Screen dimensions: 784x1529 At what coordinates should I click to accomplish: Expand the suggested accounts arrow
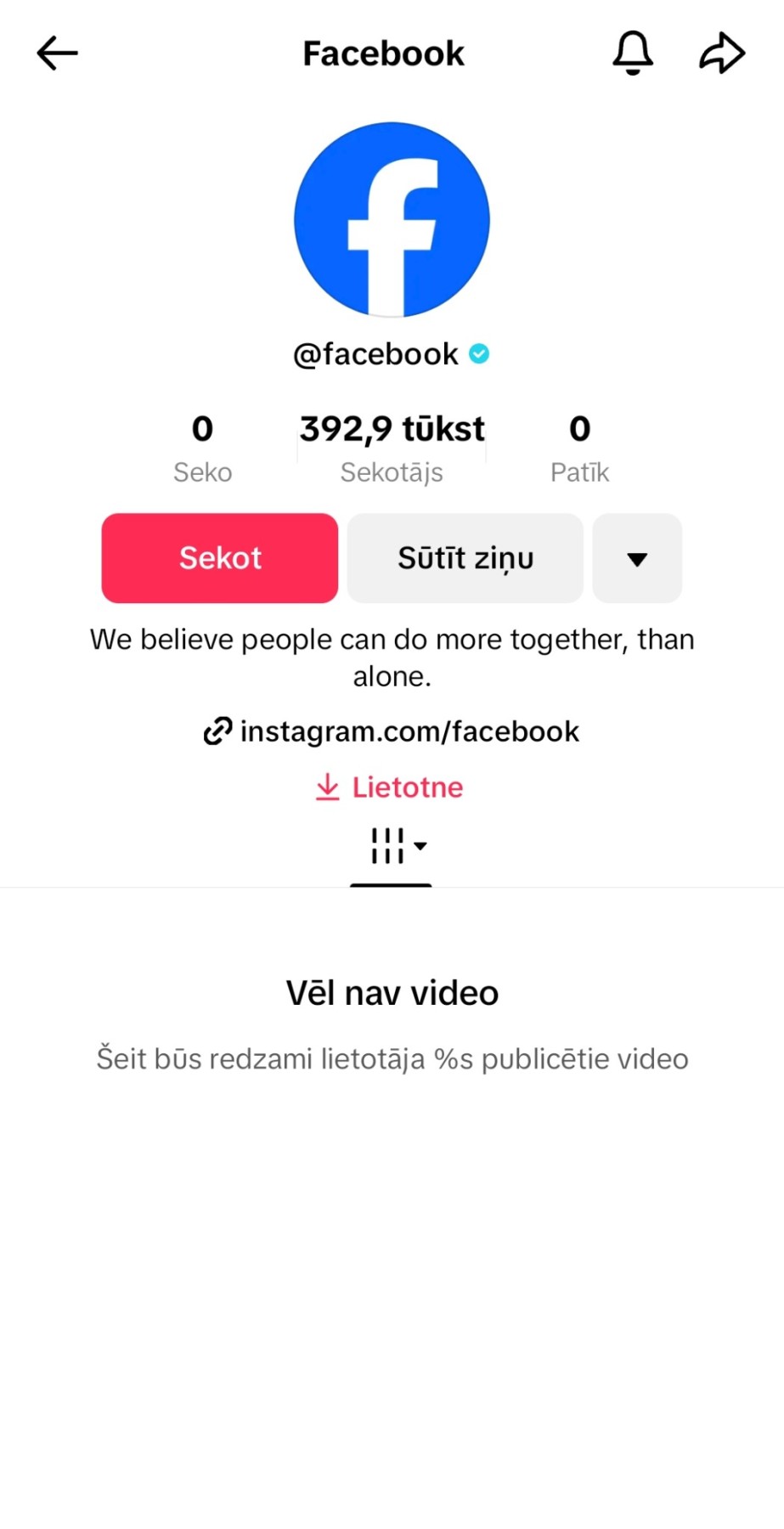pos(637,558)
